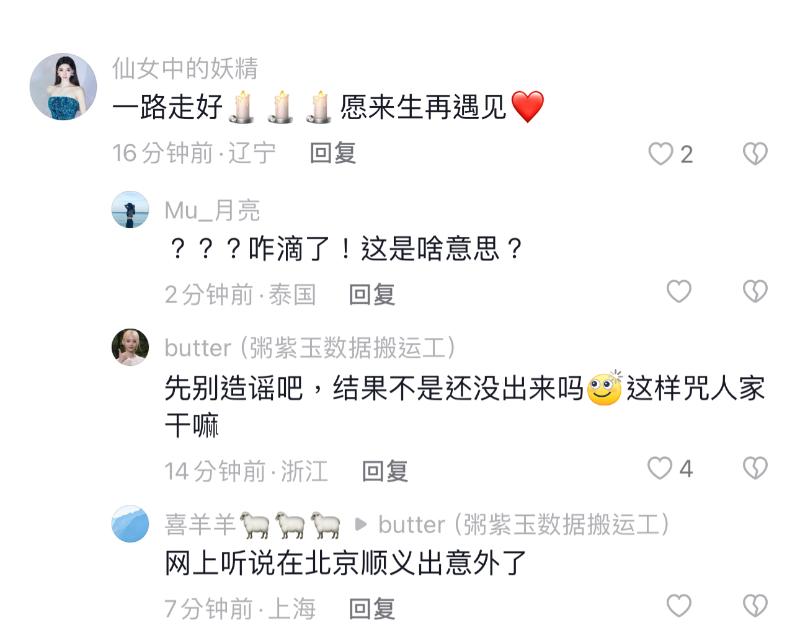Reply to butter's comment from 浙江

coord(384,470)
